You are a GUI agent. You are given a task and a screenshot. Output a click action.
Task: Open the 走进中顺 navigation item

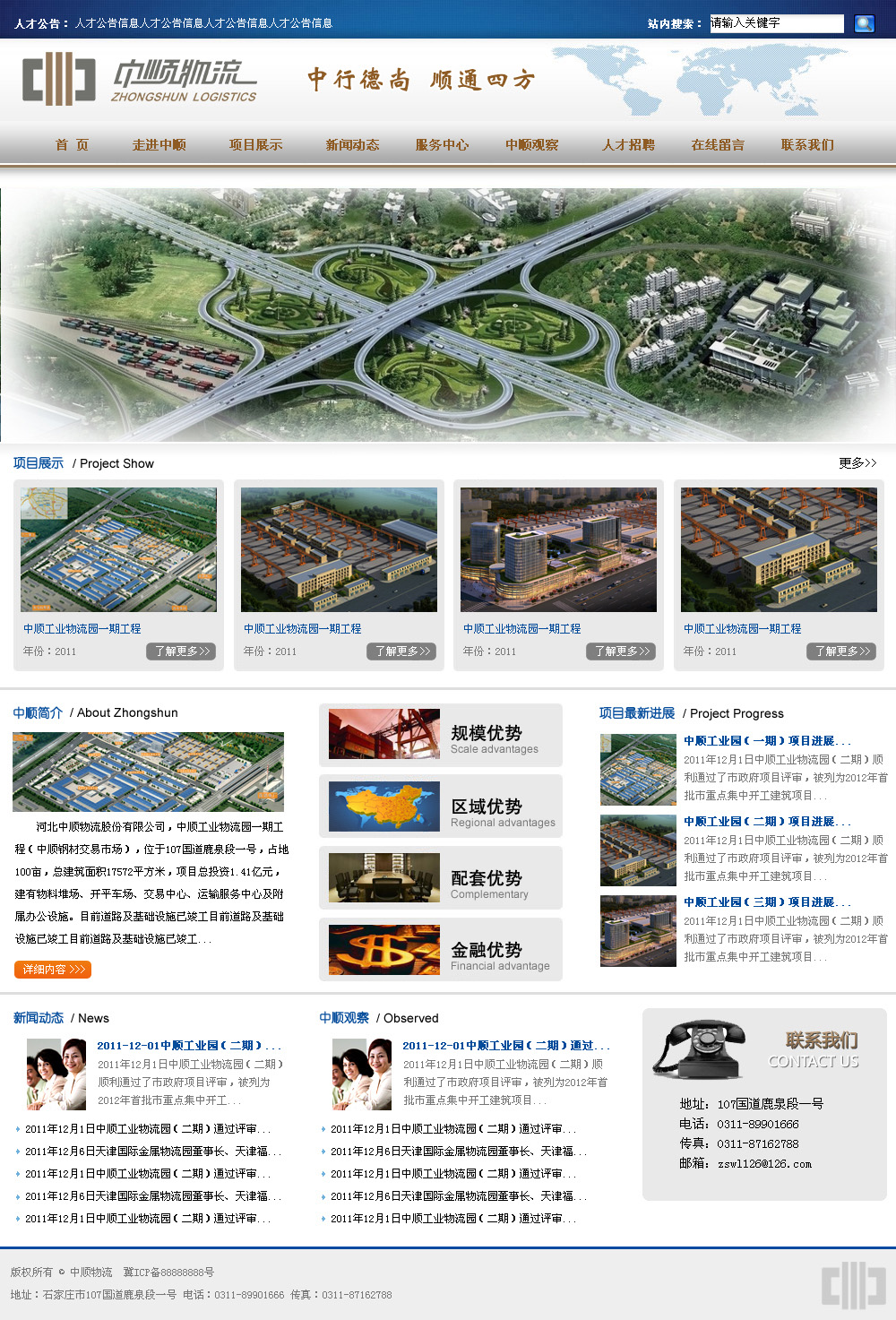[159, 144]
